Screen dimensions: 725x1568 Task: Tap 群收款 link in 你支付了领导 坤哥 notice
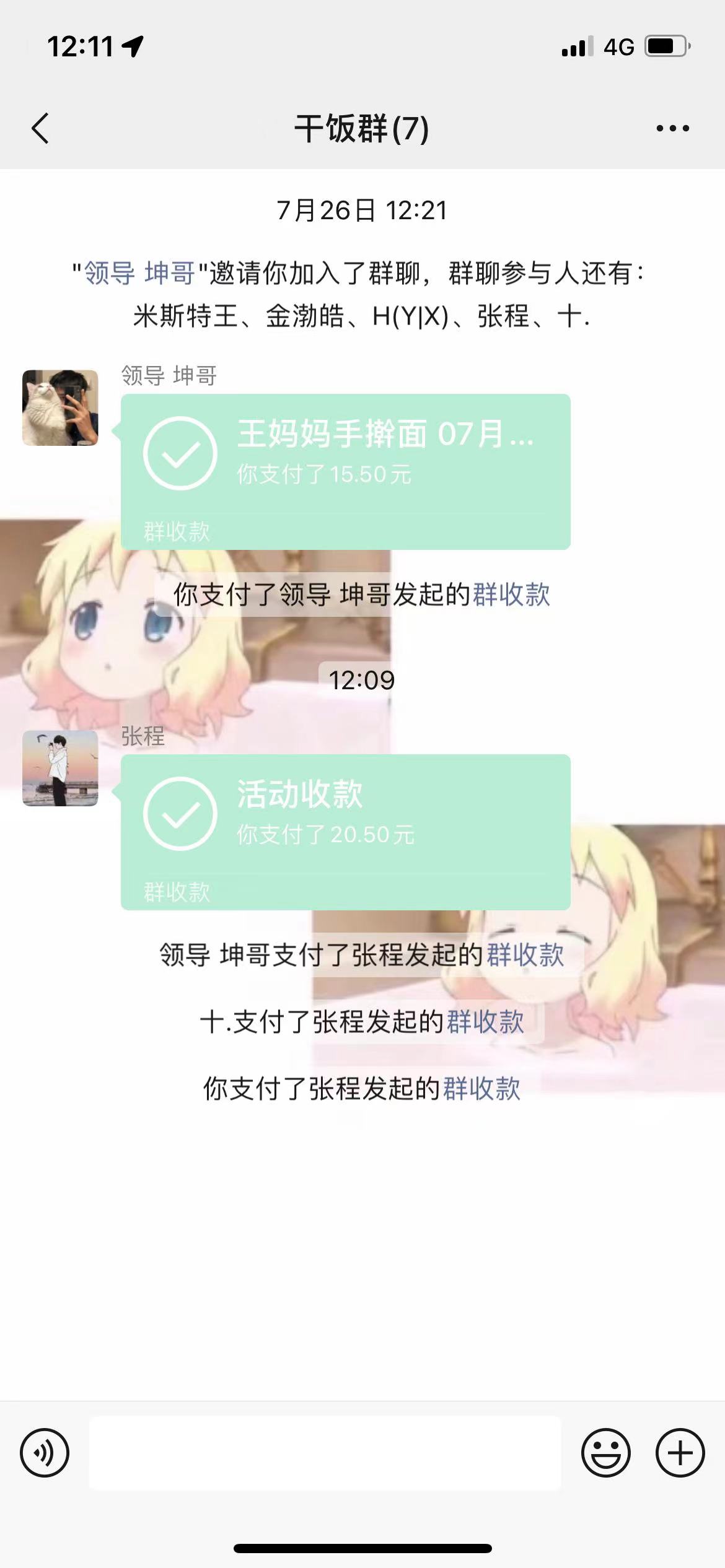[x=511, y=595]
